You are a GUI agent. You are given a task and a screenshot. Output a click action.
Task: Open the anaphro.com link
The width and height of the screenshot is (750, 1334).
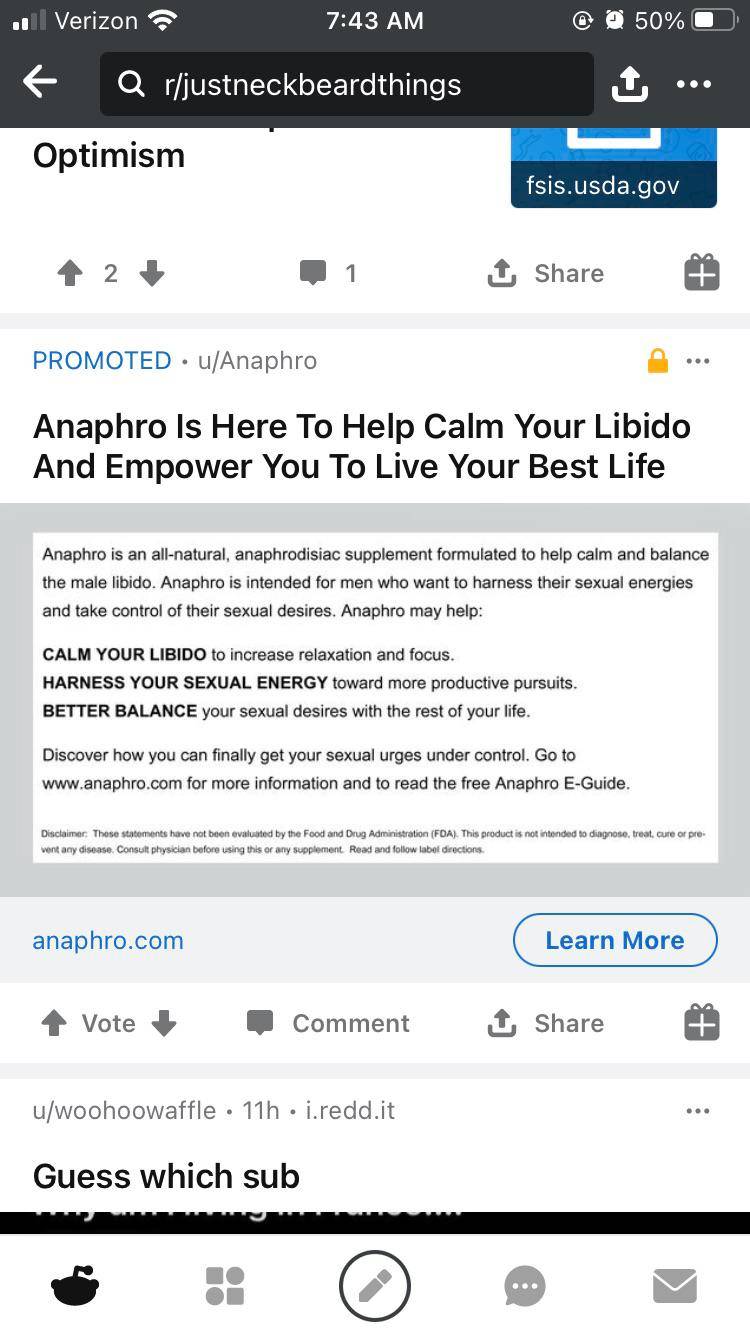pos(107,940)
